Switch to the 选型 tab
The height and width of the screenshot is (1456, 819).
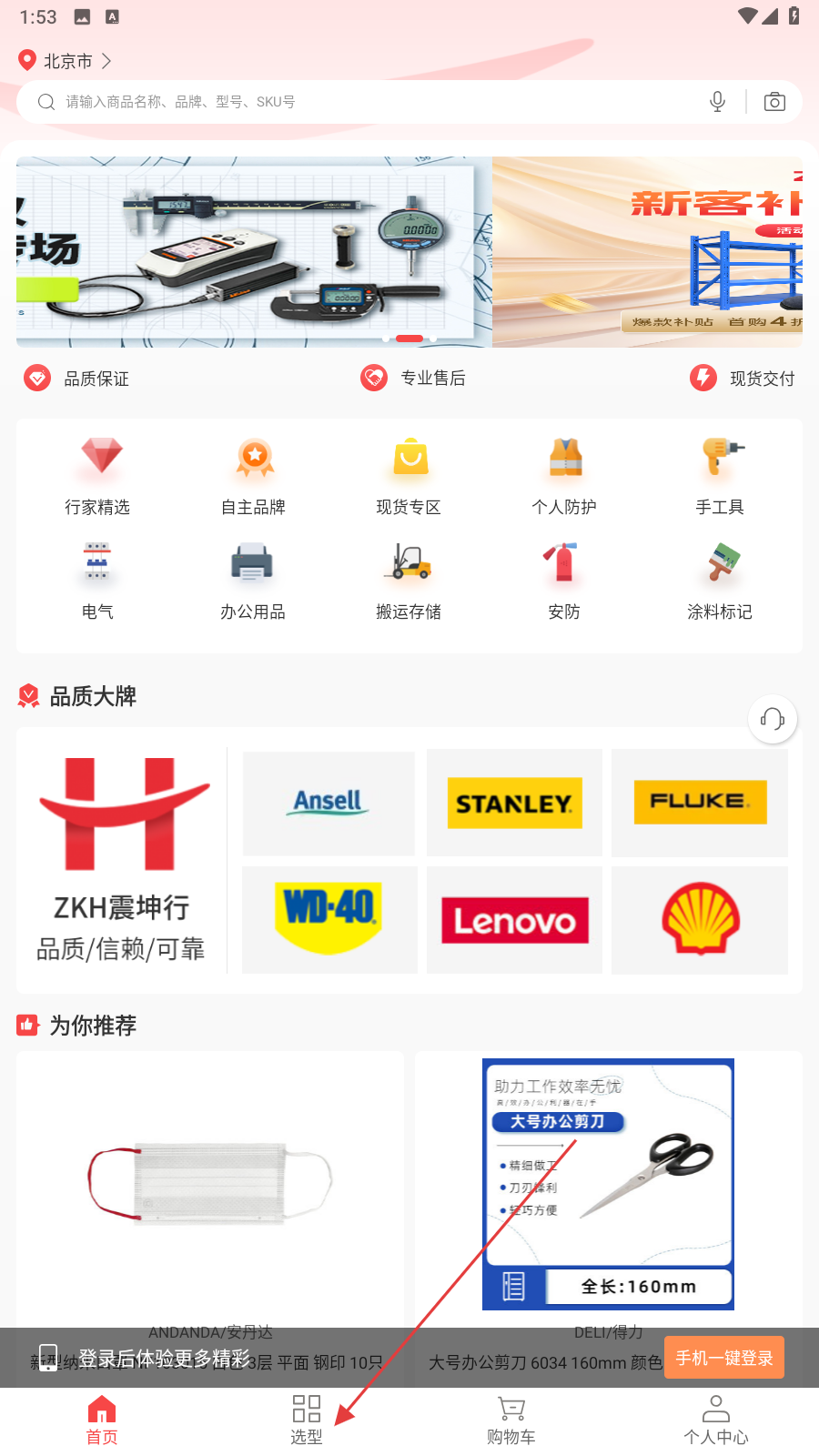point(307,1420)
